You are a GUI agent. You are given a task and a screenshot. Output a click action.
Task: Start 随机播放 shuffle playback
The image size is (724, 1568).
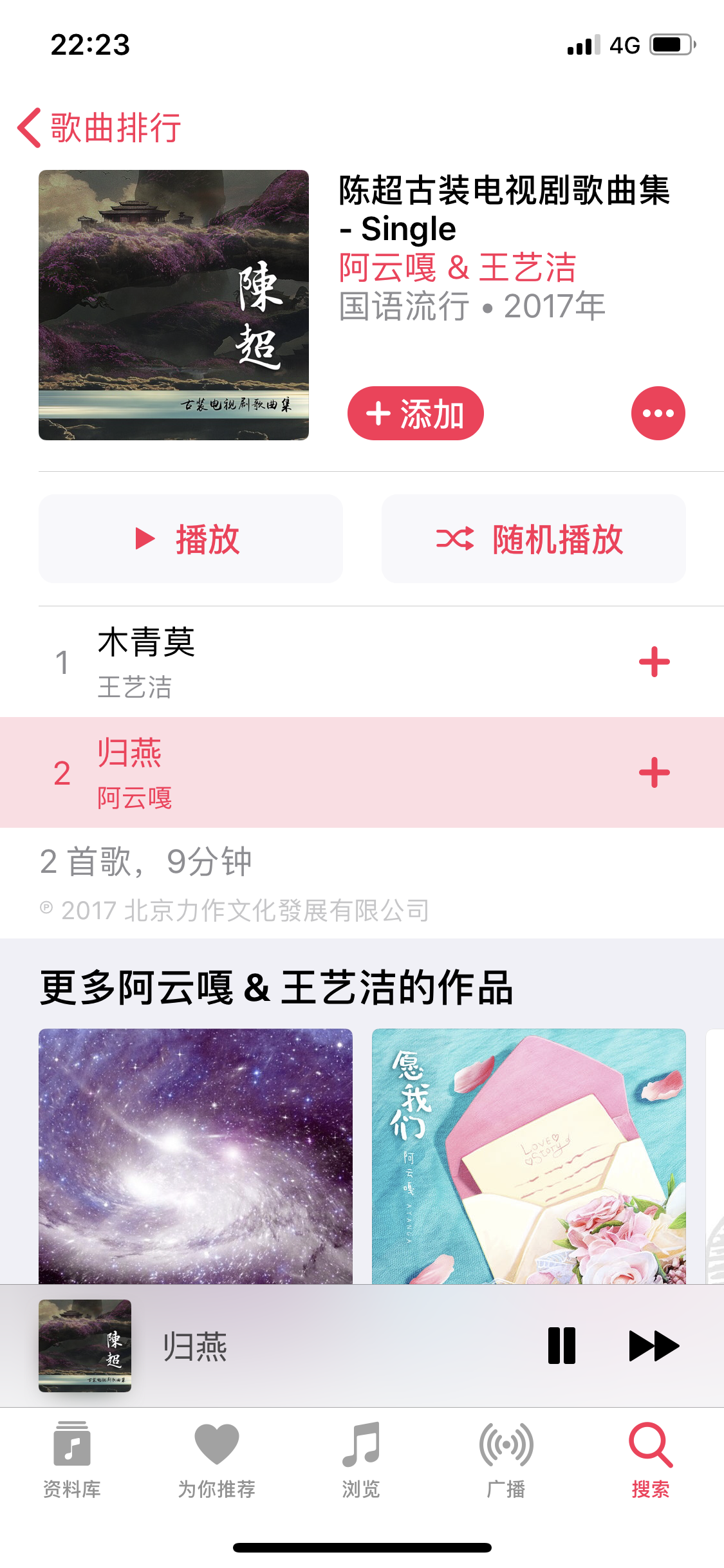point(533,539)
